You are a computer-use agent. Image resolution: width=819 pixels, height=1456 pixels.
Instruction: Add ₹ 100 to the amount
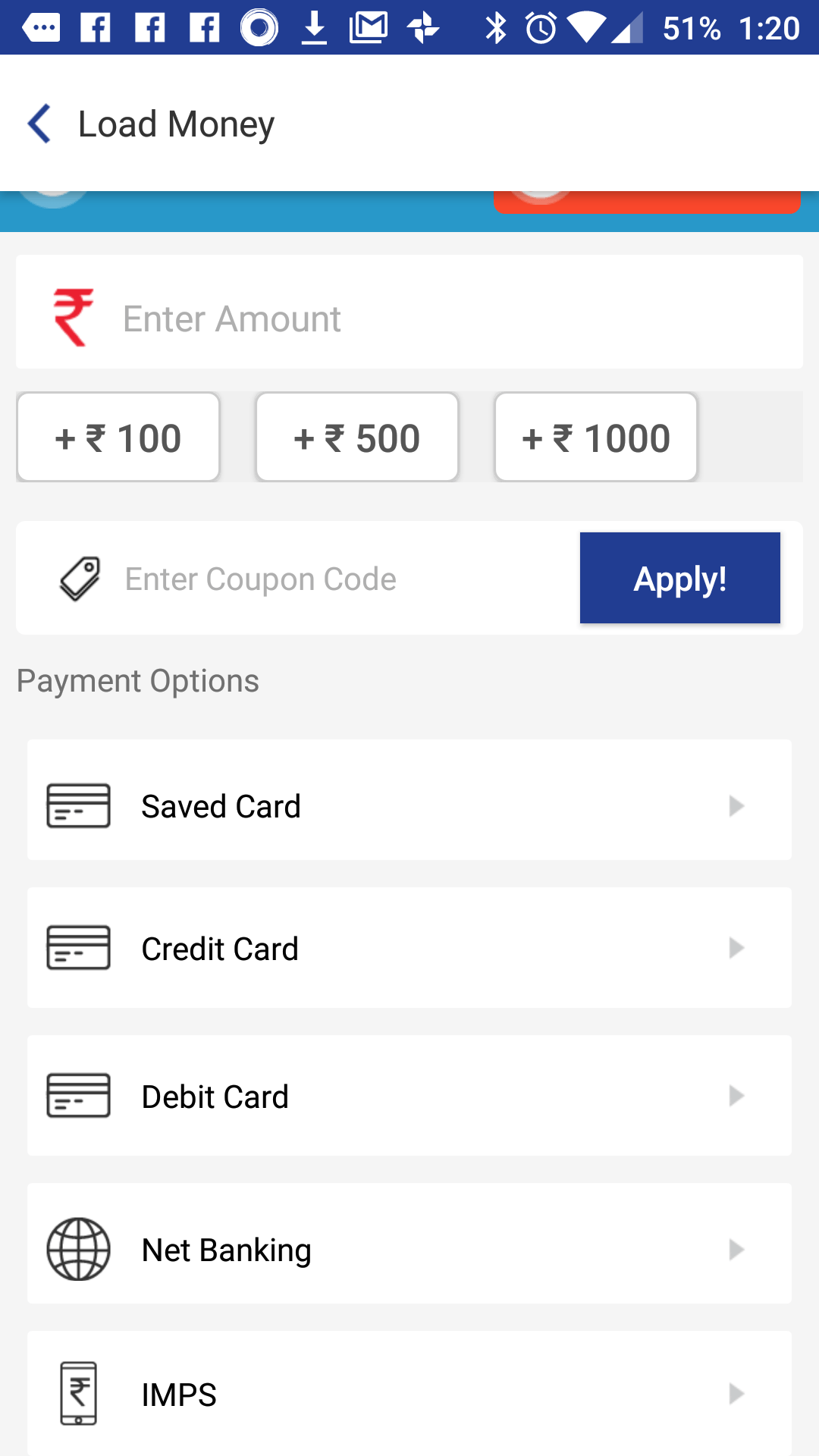[x=118, y=438]
